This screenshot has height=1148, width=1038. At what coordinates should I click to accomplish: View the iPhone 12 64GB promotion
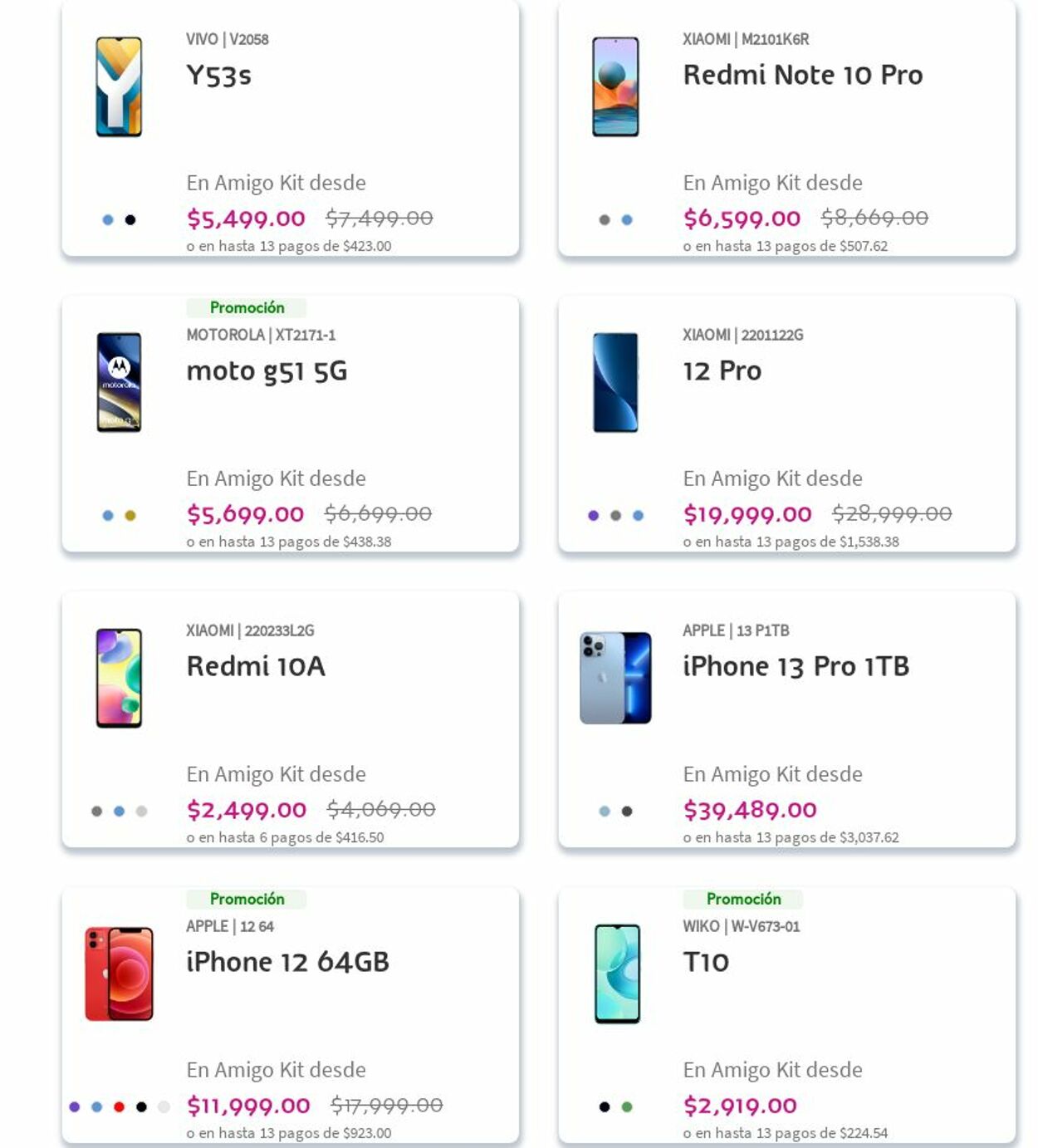[x=287, y=963]
